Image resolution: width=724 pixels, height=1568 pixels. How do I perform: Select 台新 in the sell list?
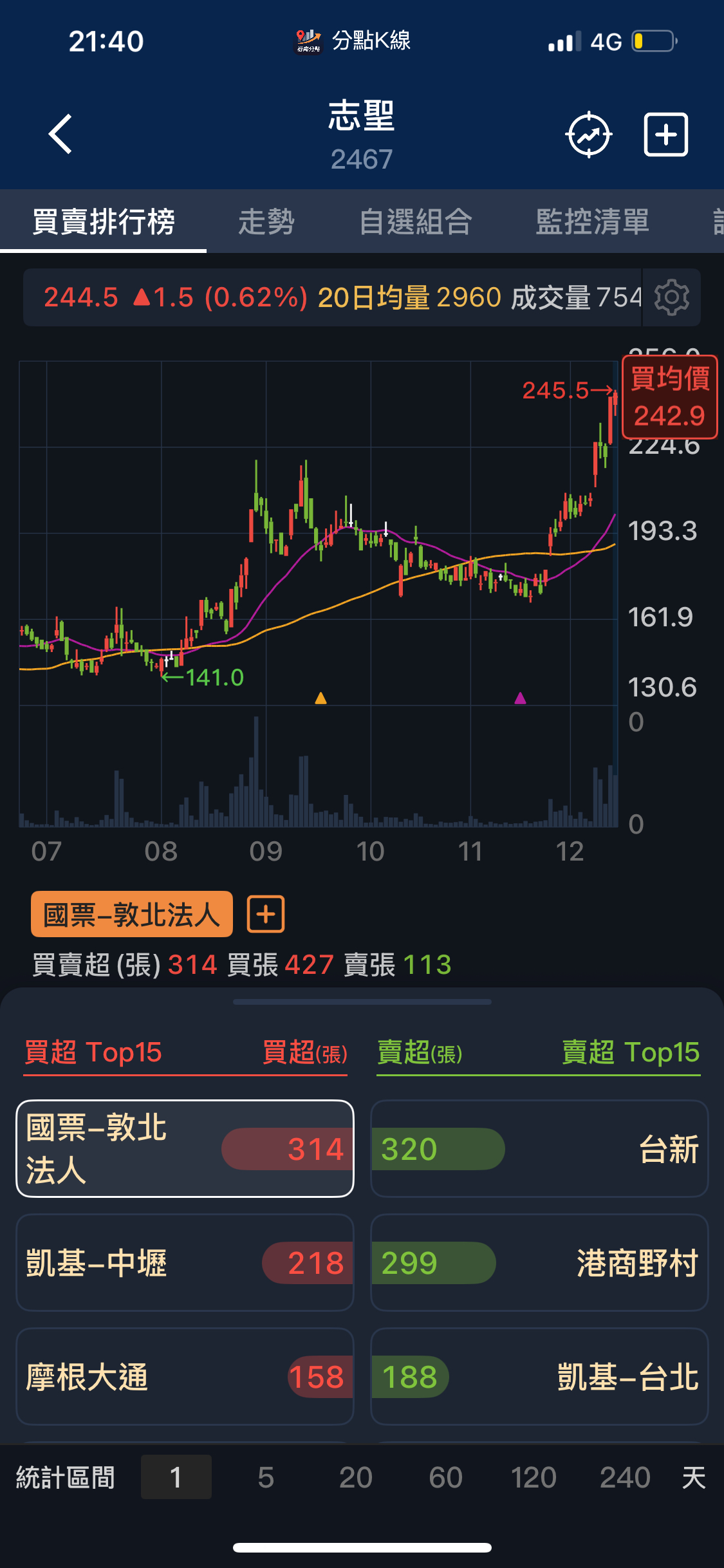(x=539, y=1149)
